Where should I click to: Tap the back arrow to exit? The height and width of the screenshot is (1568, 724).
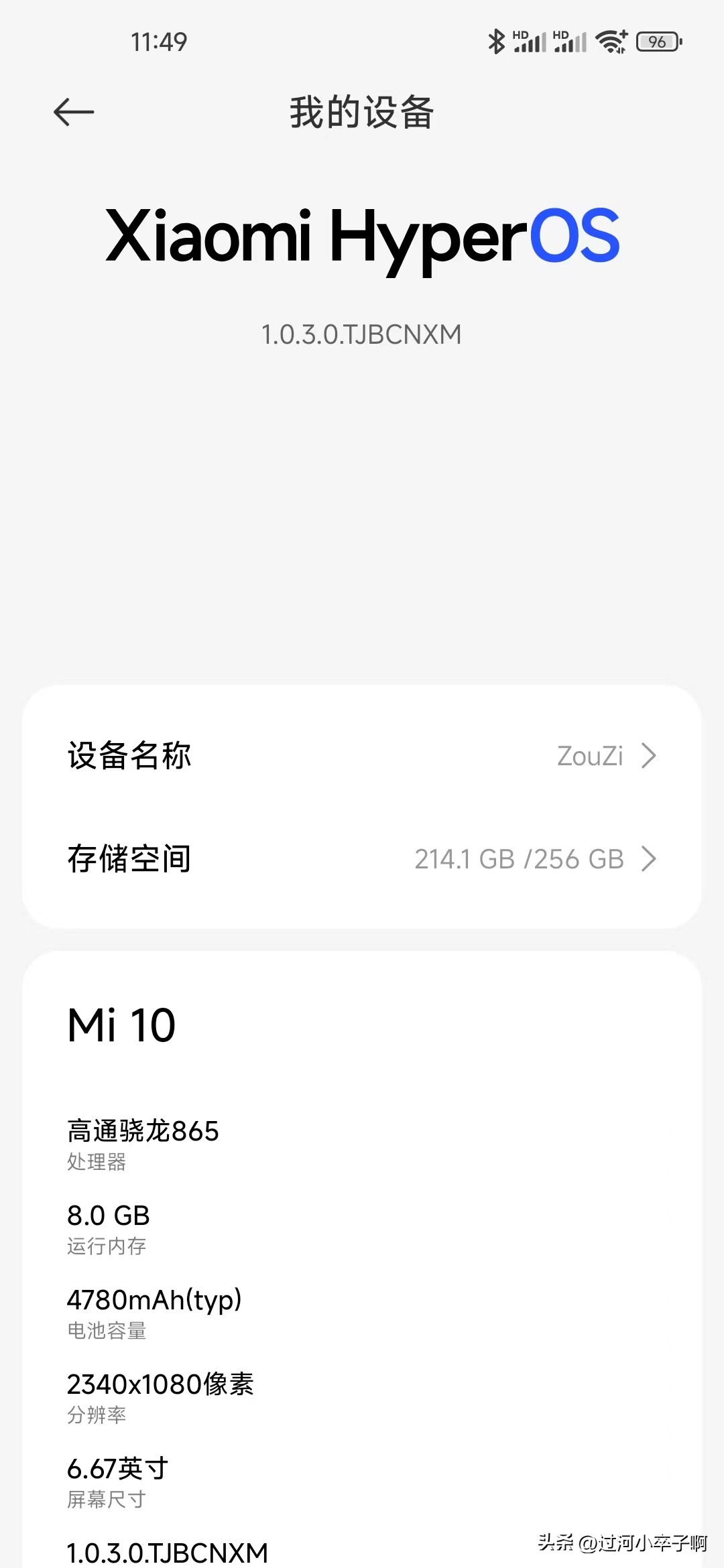pos(74,113)
